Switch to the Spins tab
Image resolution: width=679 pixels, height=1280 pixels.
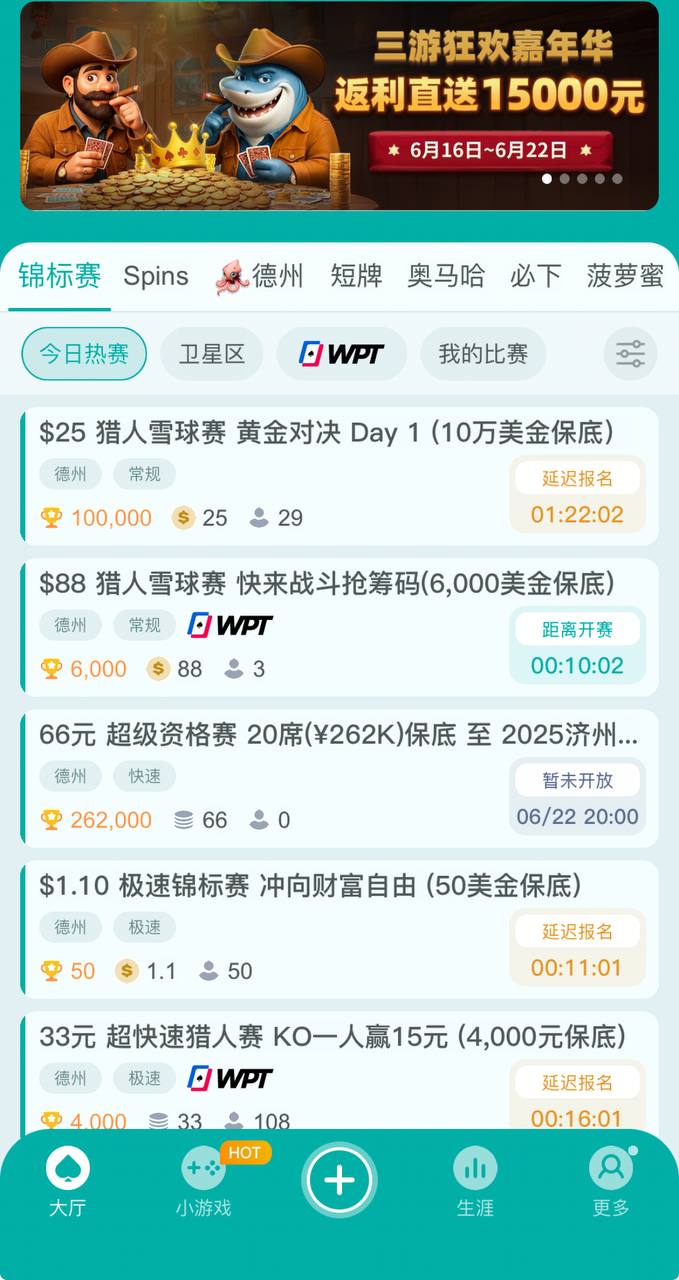(156, 276)
